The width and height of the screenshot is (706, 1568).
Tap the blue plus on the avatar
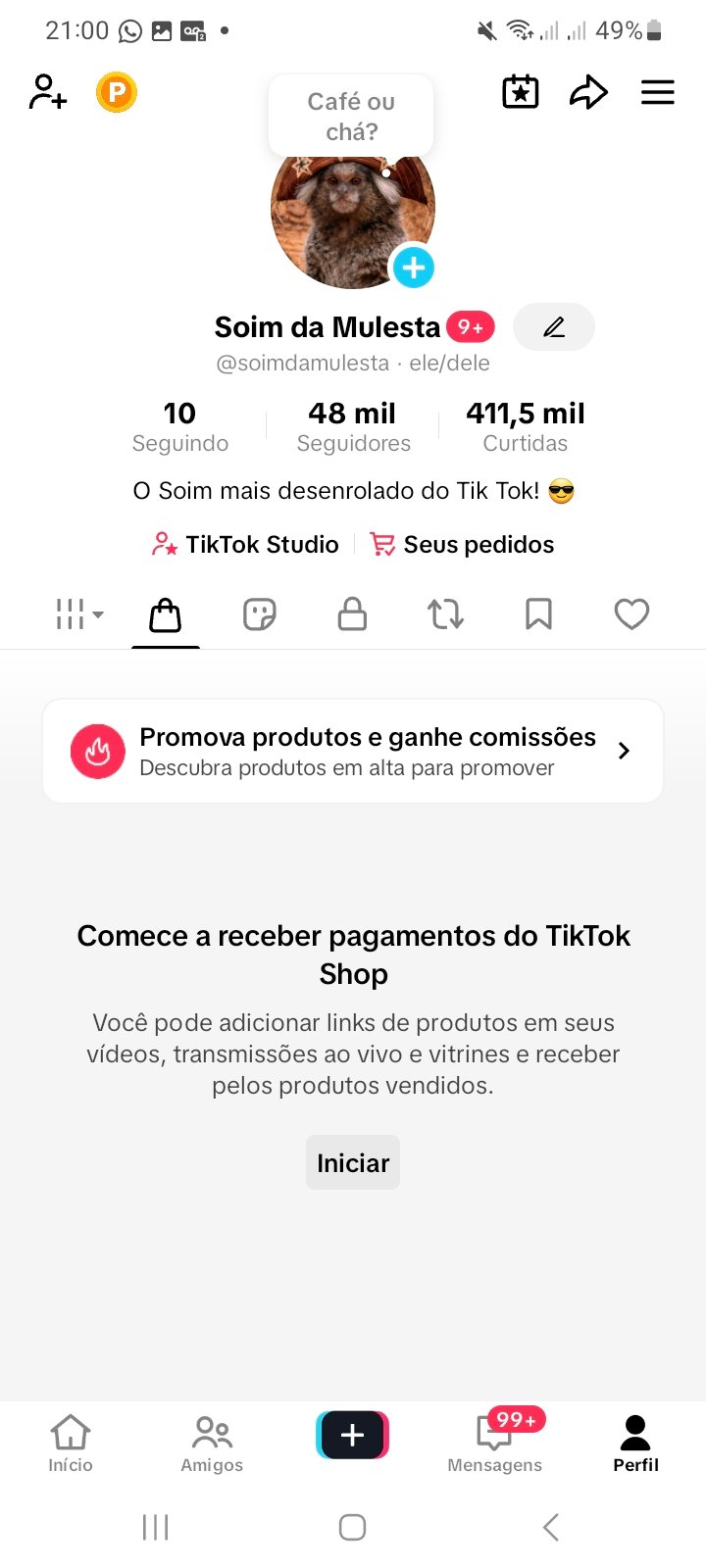414,267
